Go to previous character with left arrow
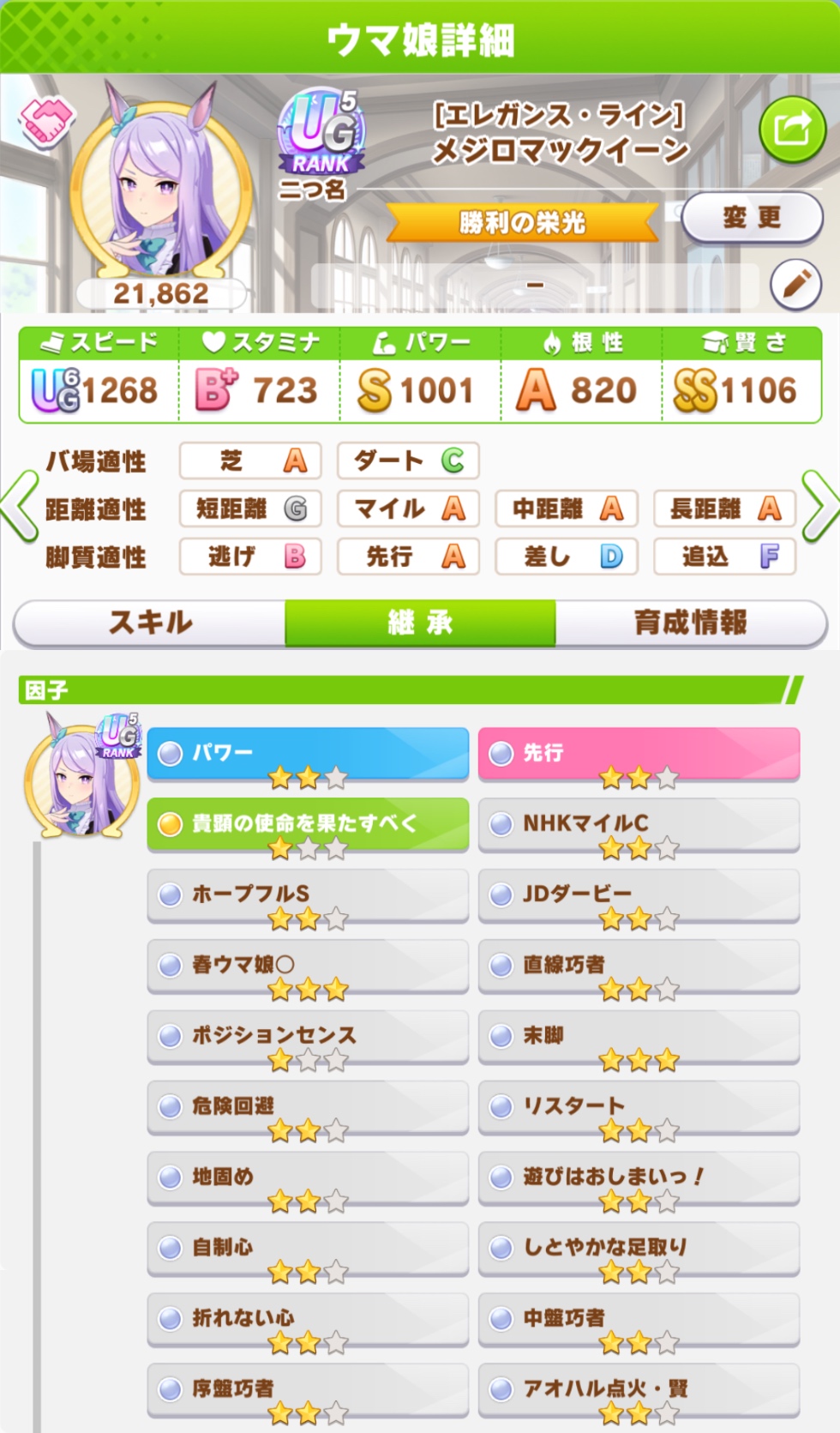840x1433 pixels. pos(21,506)
